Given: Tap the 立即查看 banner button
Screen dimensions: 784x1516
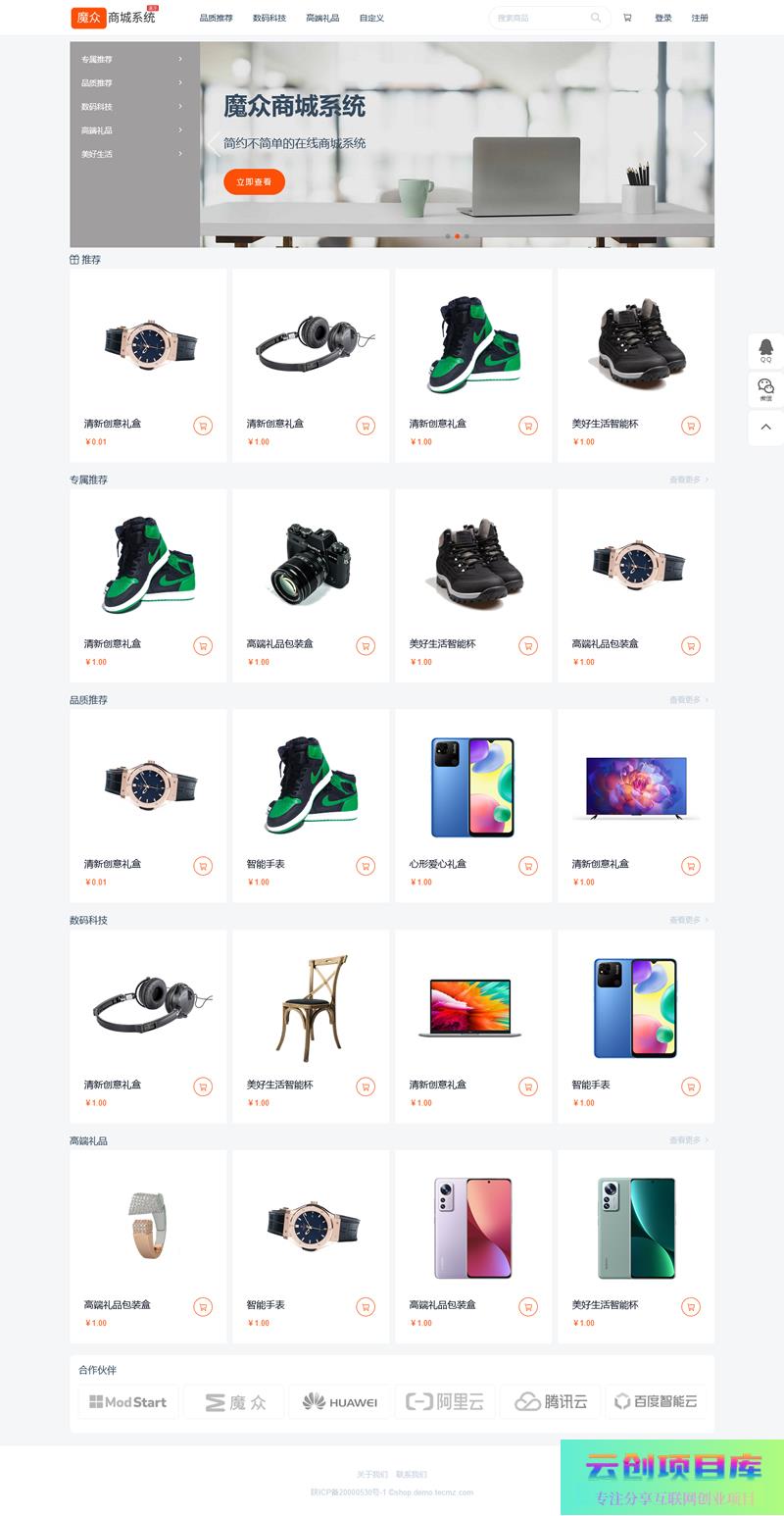Looking at the screenshot, I should click(x=254, y=181).
